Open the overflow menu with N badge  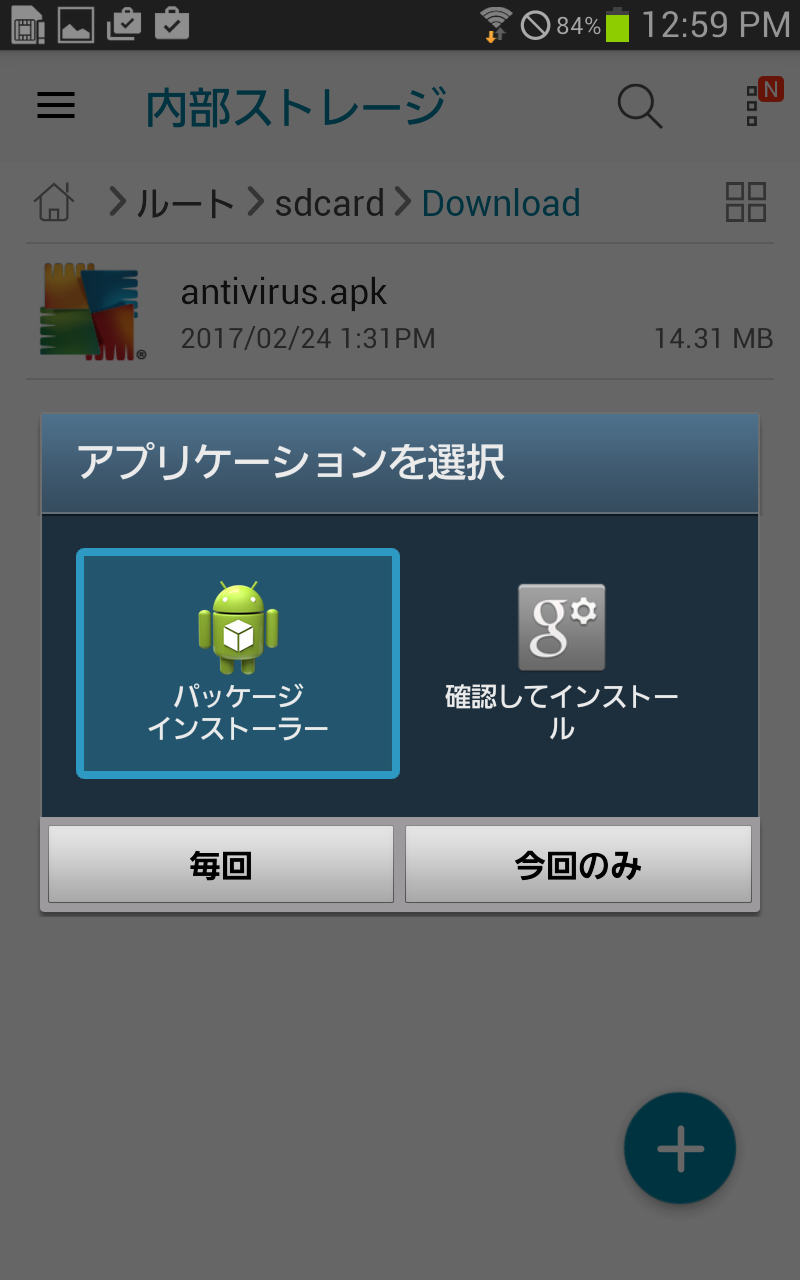pos(753,106)
